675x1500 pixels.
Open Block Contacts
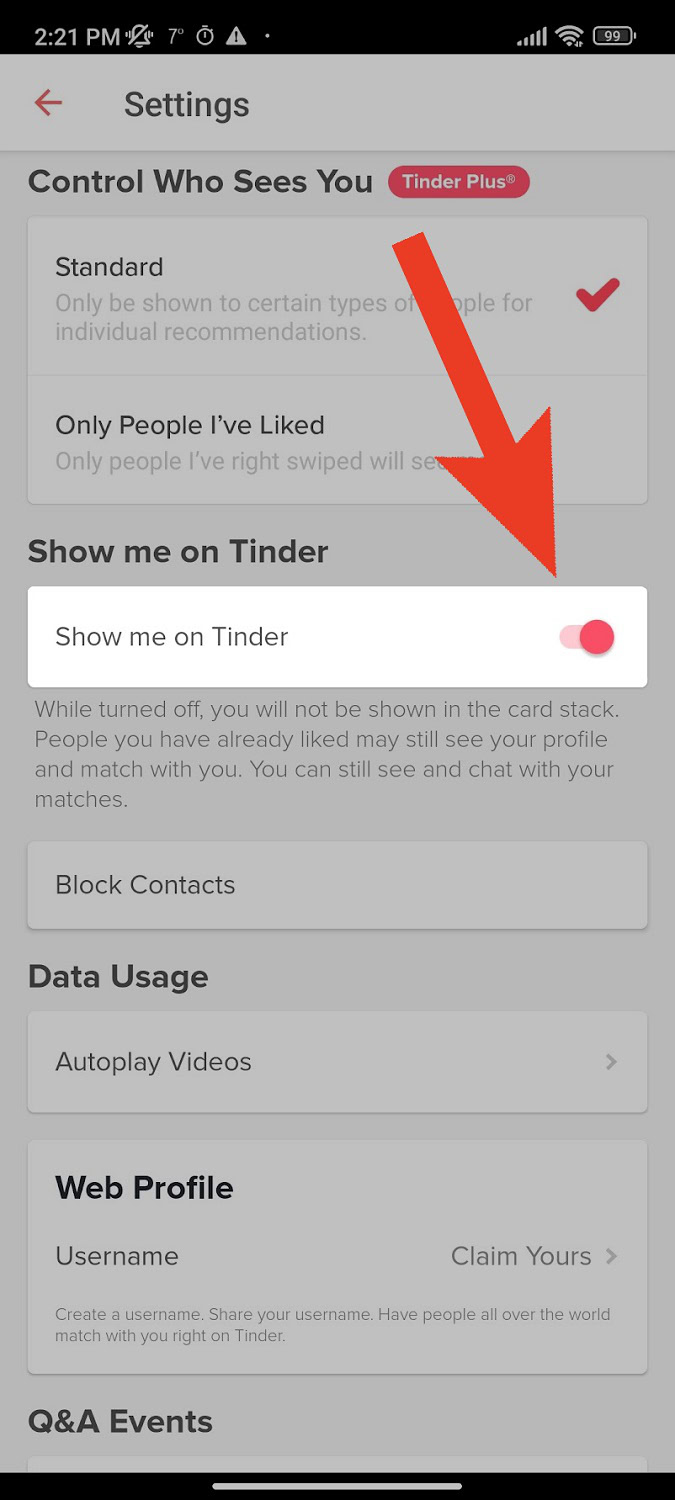click(x=336, y=885)
